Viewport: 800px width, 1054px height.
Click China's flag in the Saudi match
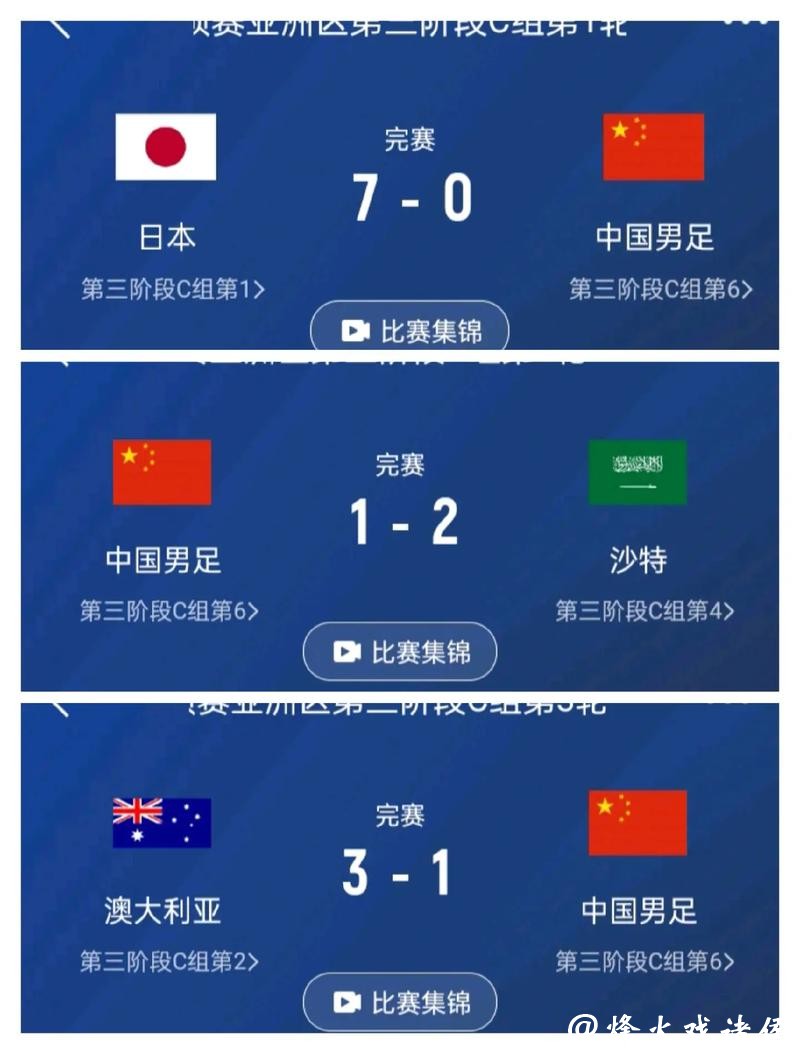pos(162,474)
